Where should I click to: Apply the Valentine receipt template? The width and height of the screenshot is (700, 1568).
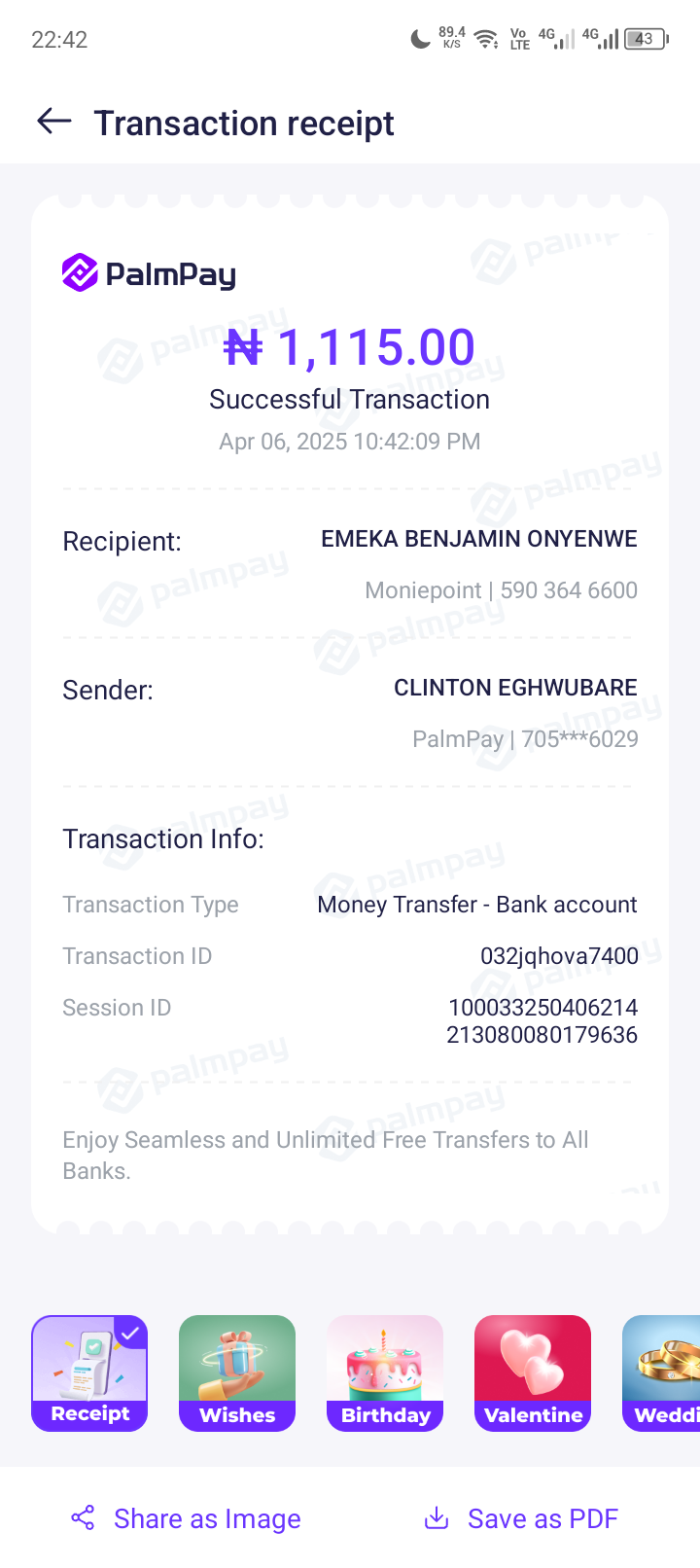533,1372
